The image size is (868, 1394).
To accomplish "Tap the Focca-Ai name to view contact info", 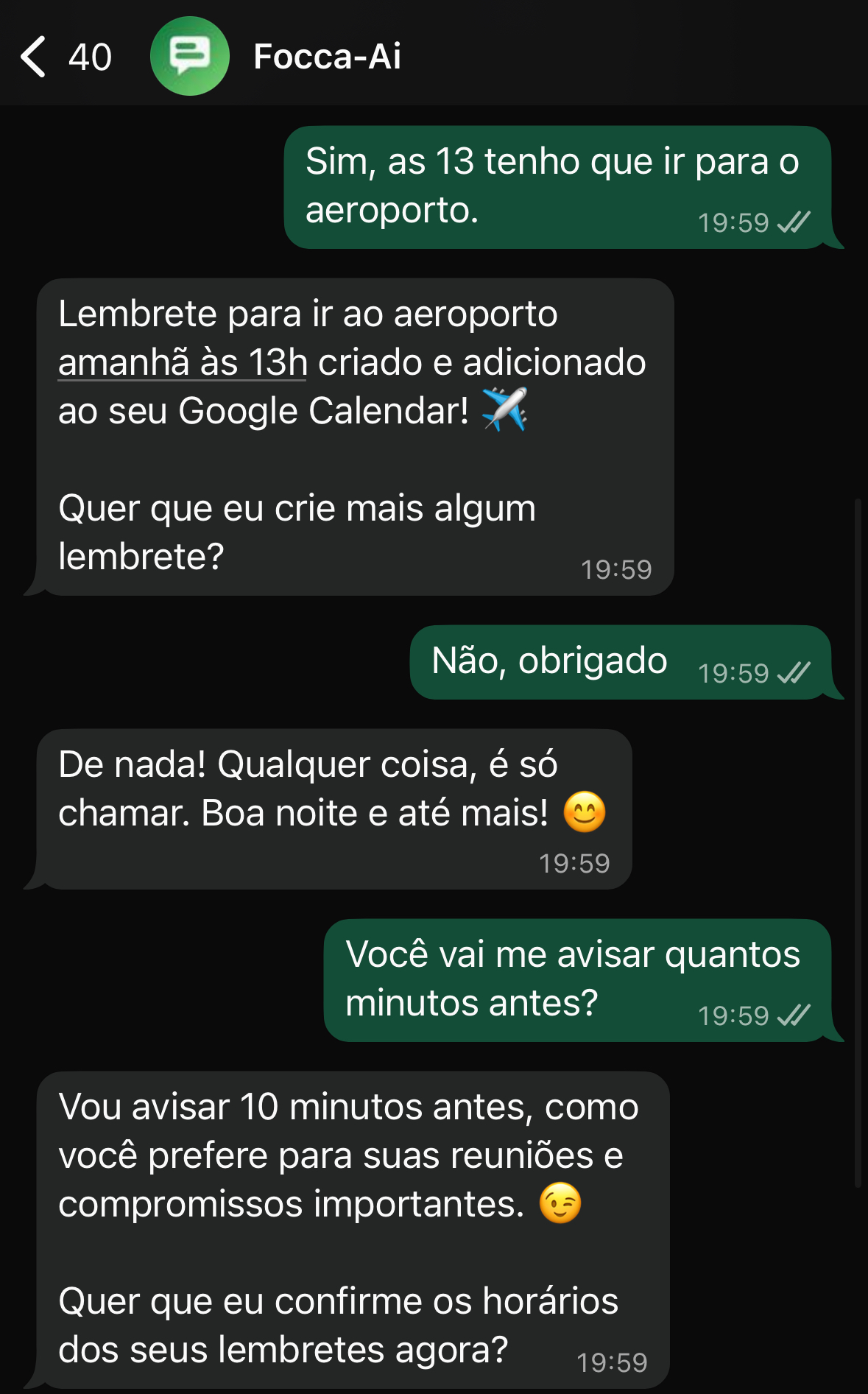I will point(326,57).
